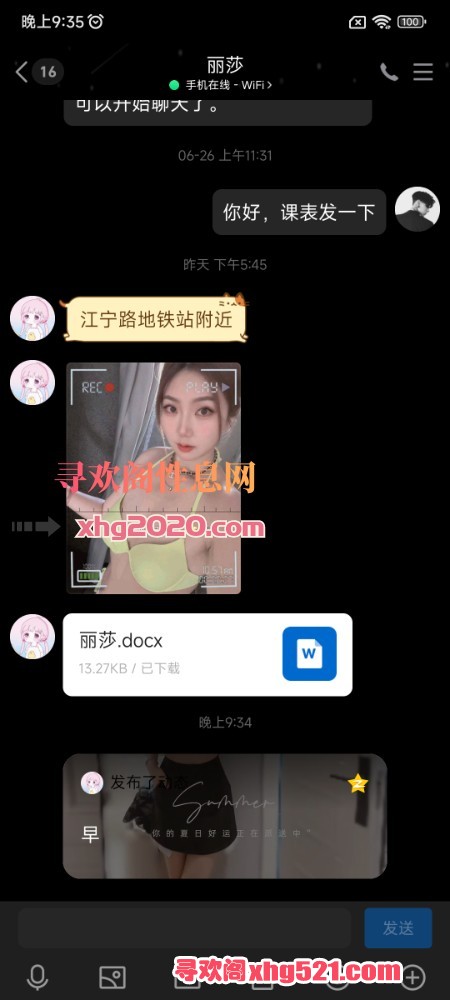Tap the microphone voice input icon
Viewport: 450px width, 1000px height.
tap(38, 976)
